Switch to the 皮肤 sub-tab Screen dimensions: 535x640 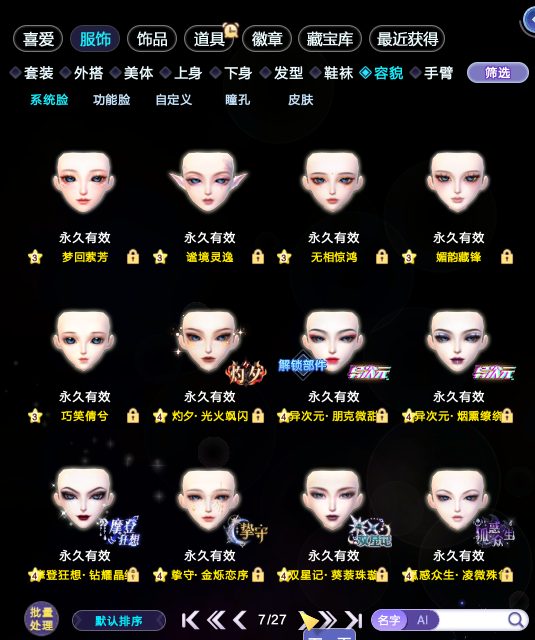coord(301,100)
